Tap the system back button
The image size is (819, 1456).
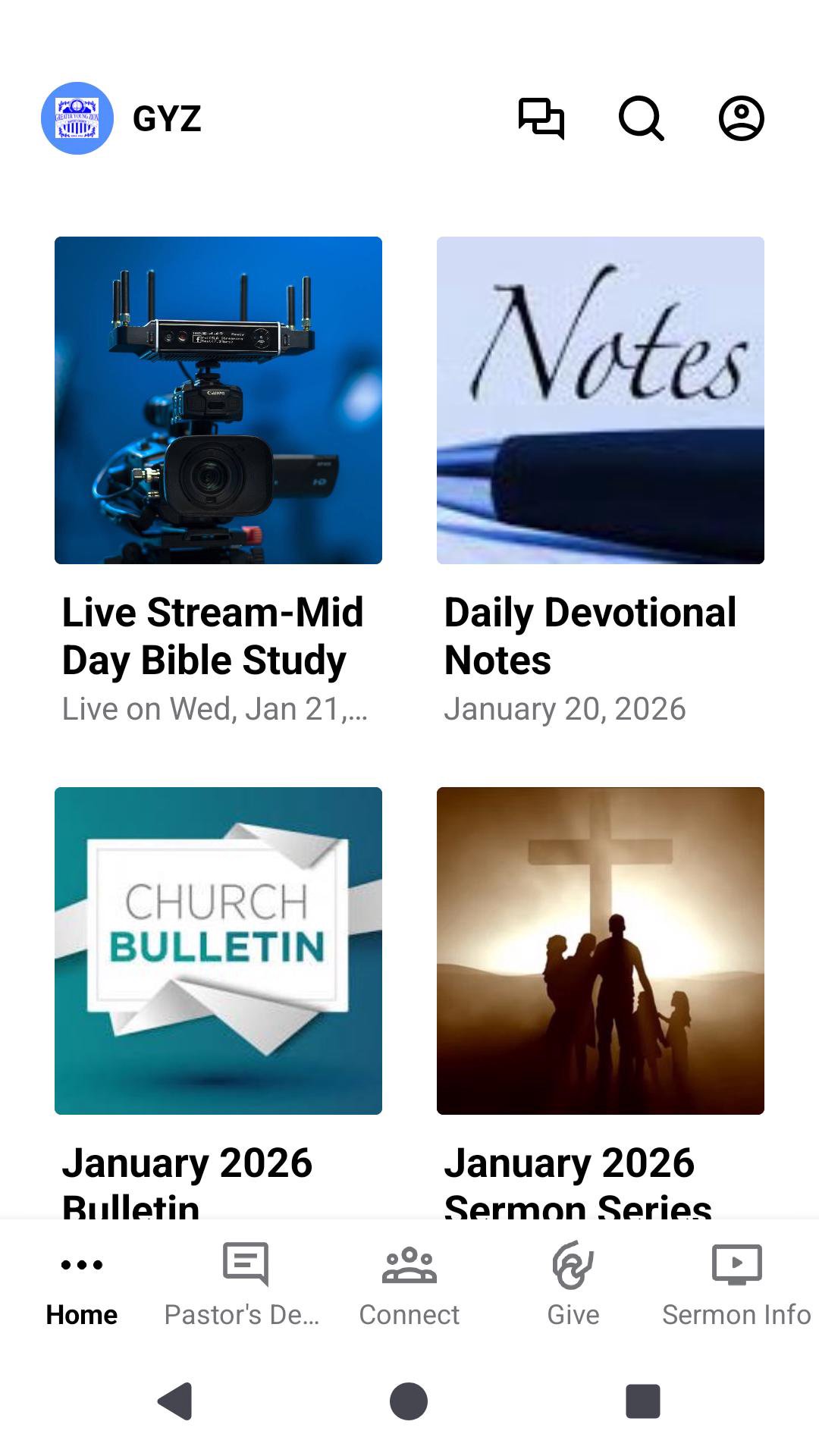(176, 1401)
